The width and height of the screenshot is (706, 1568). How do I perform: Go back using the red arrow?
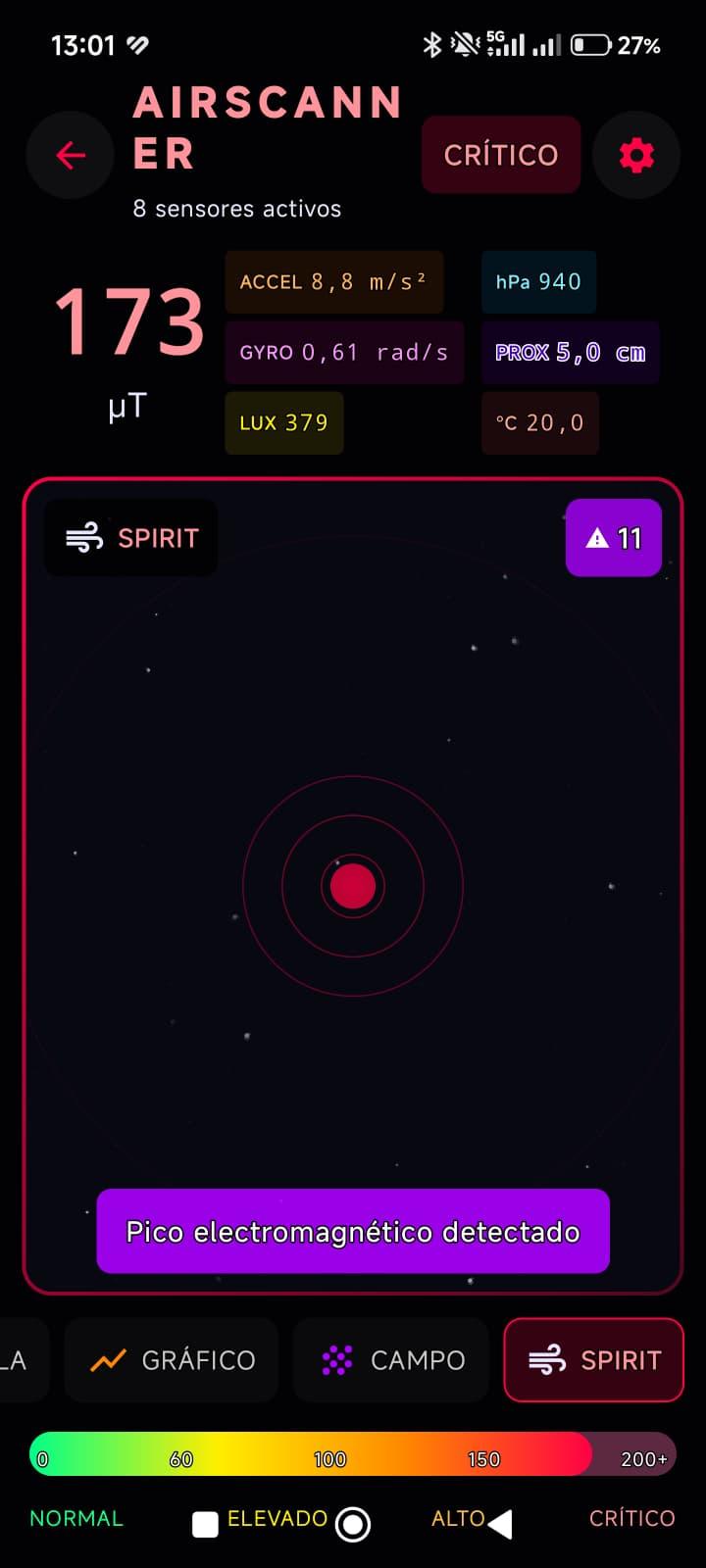(x=71, y=155)
